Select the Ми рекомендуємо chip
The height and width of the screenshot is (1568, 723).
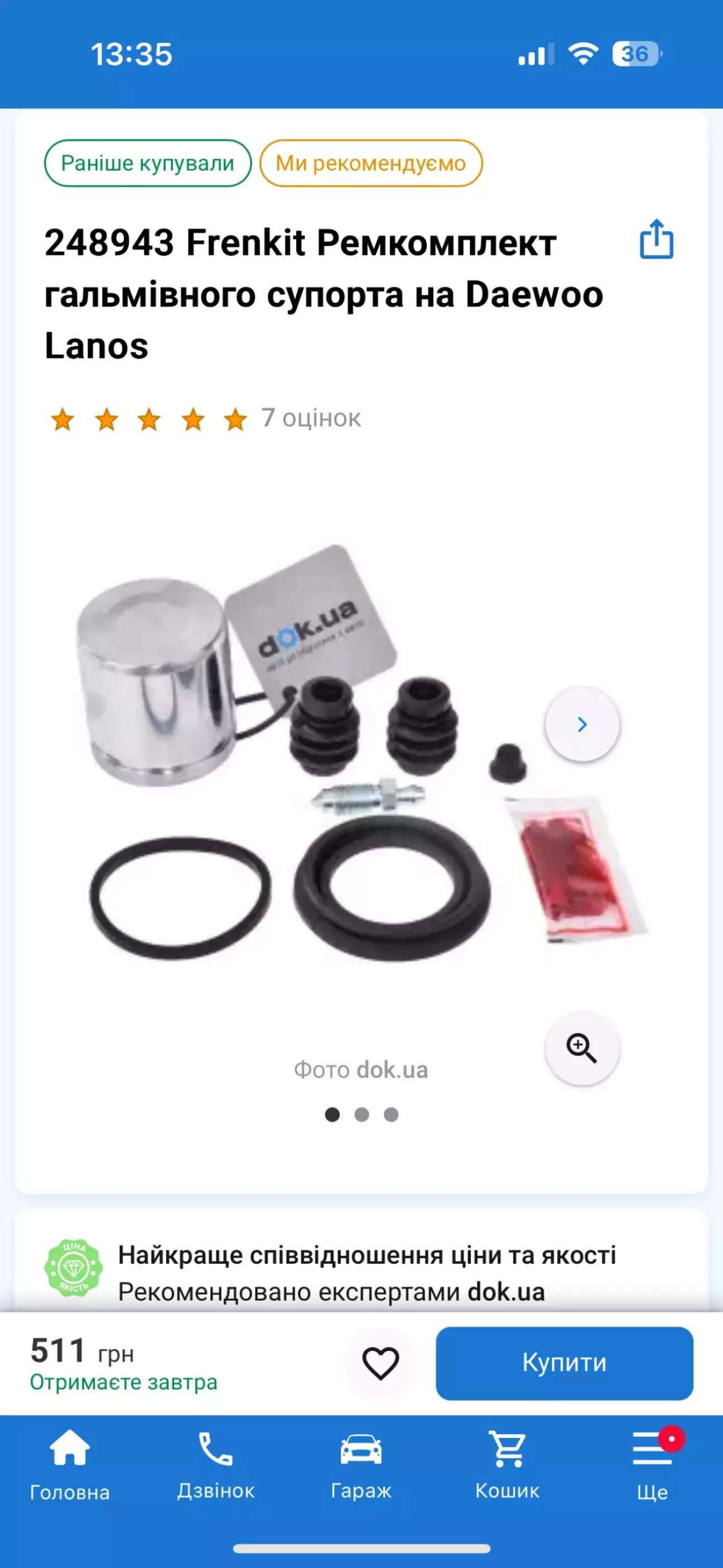point(370,163)
